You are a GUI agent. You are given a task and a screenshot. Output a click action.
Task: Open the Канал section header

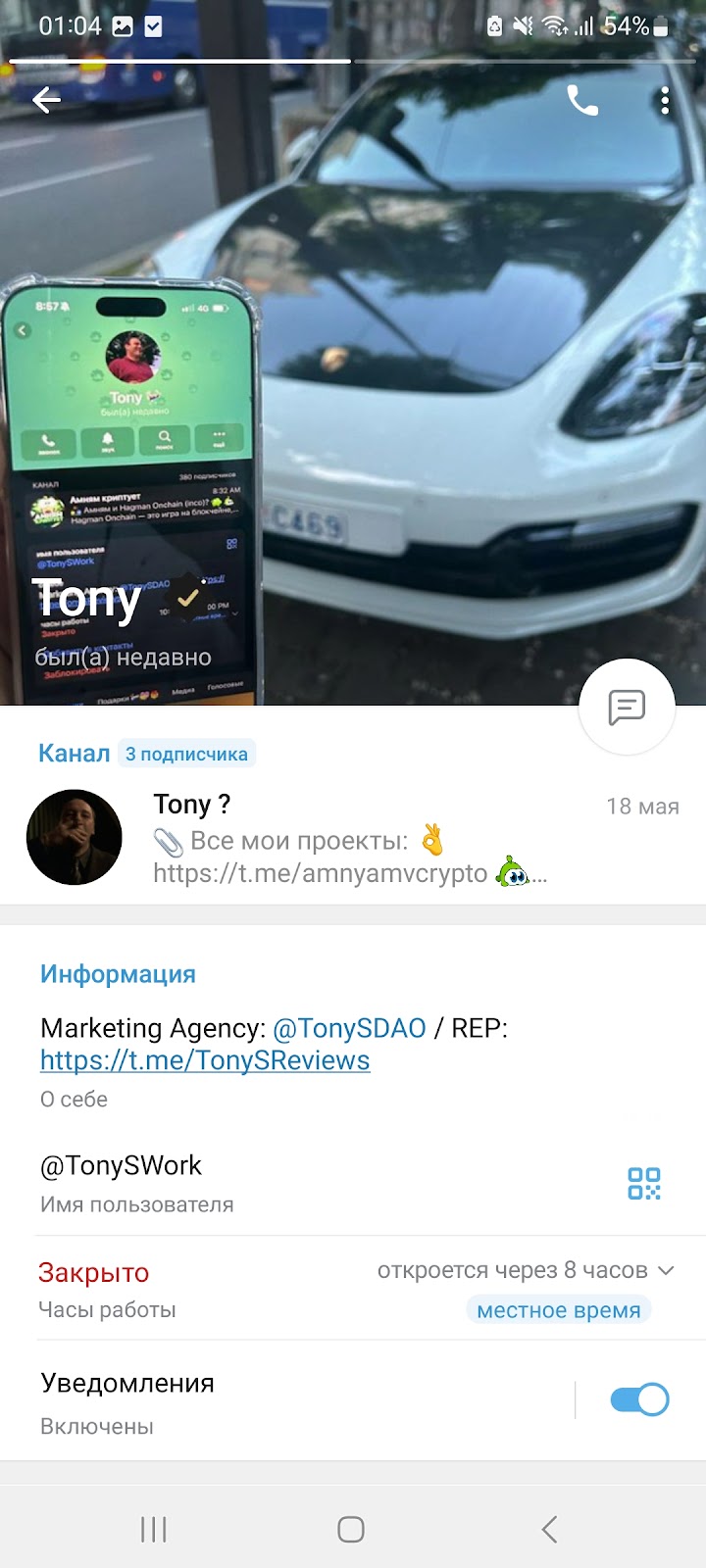tap(74, 753)
